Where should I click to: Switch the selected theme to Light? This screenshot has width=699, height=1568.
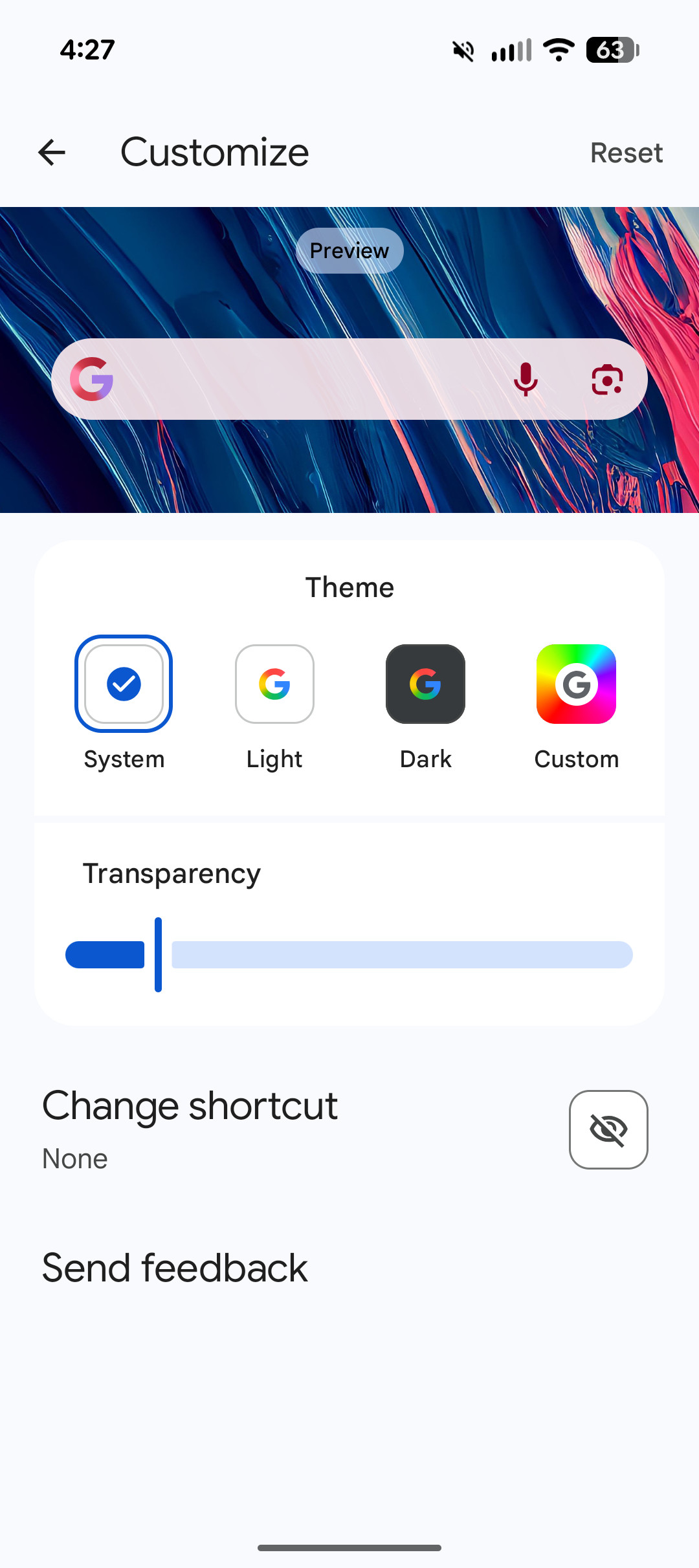pos(274,684)
